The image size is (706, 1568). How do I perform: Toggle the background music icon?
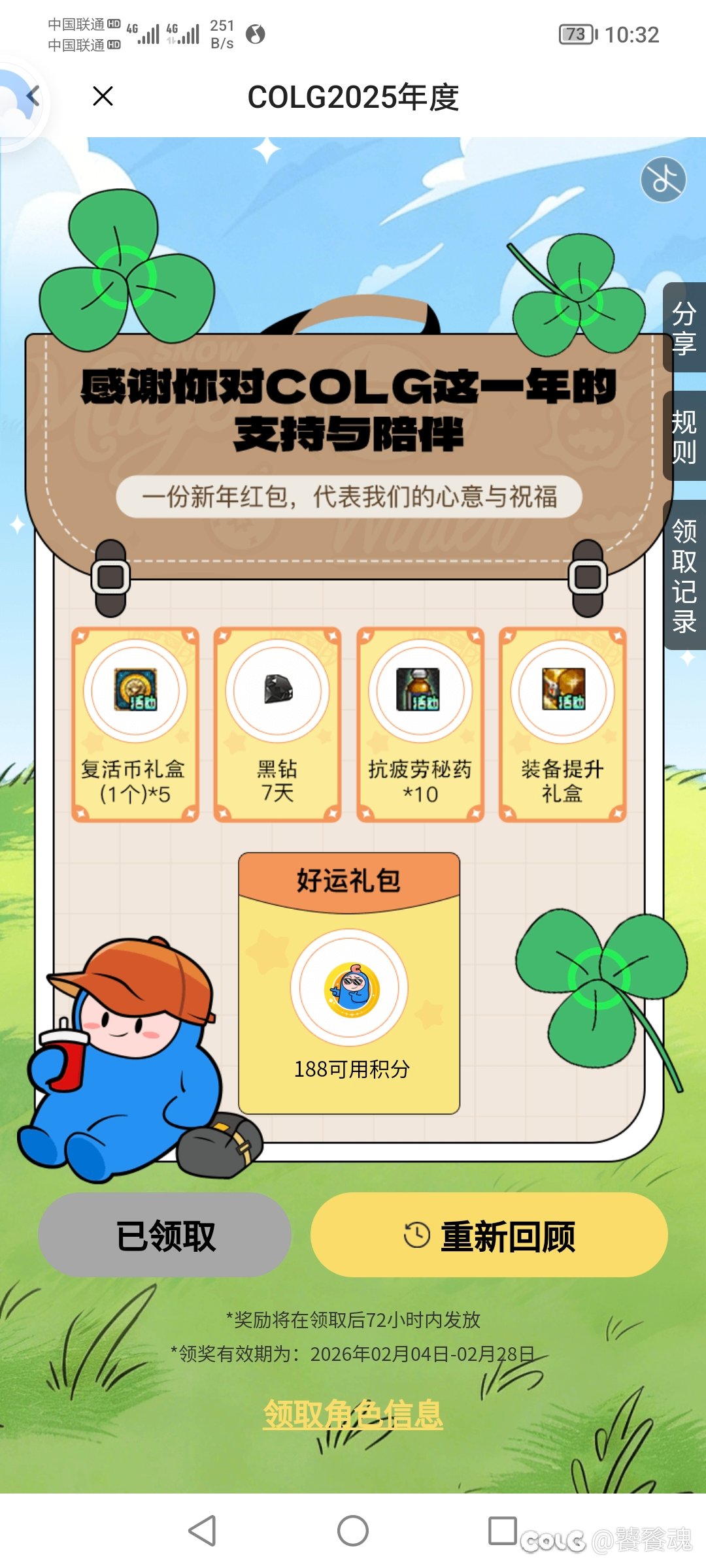pos(663,180)
